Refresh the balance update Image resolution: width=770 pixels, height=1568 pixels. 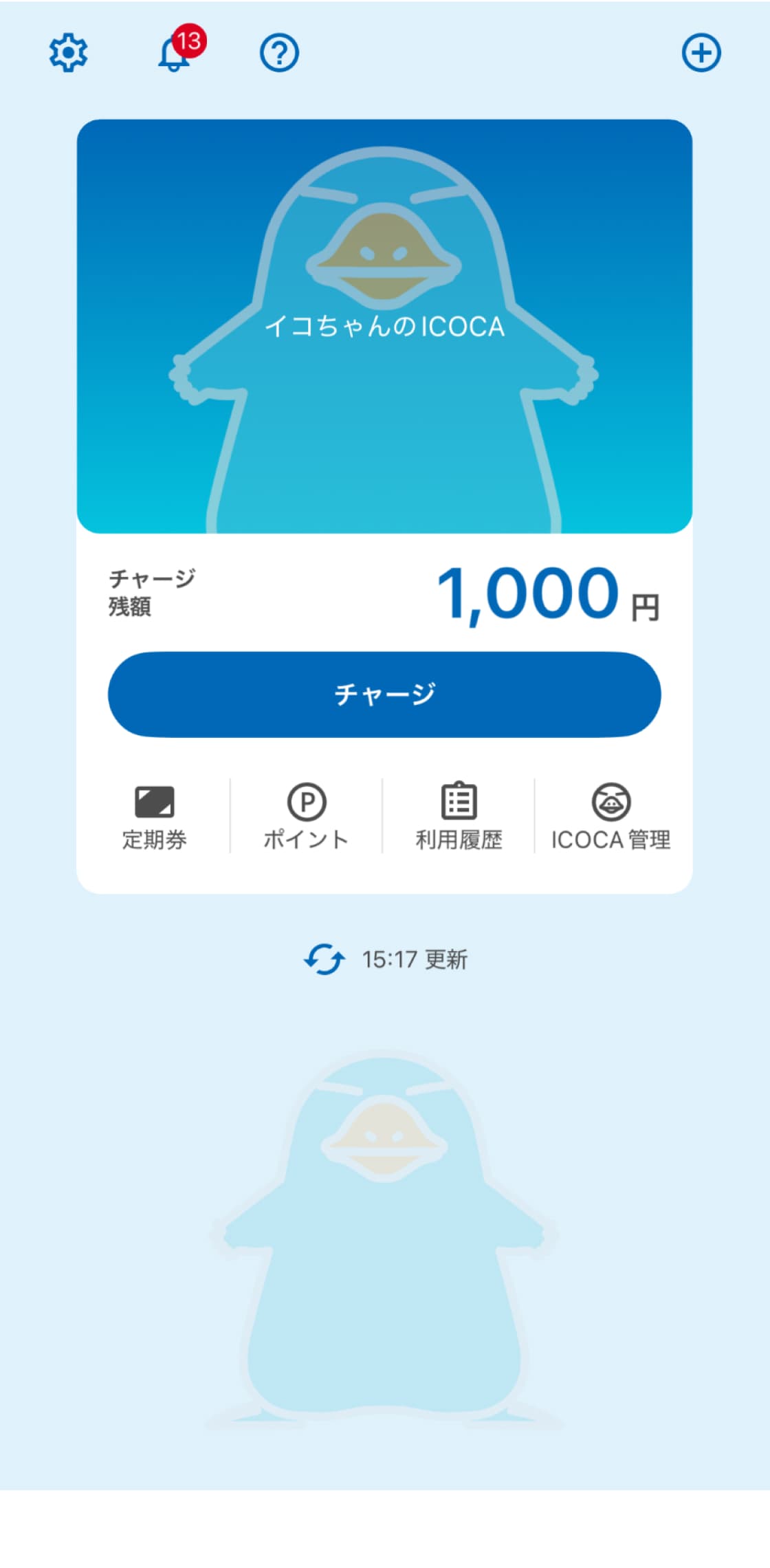(x=324, y=959)
